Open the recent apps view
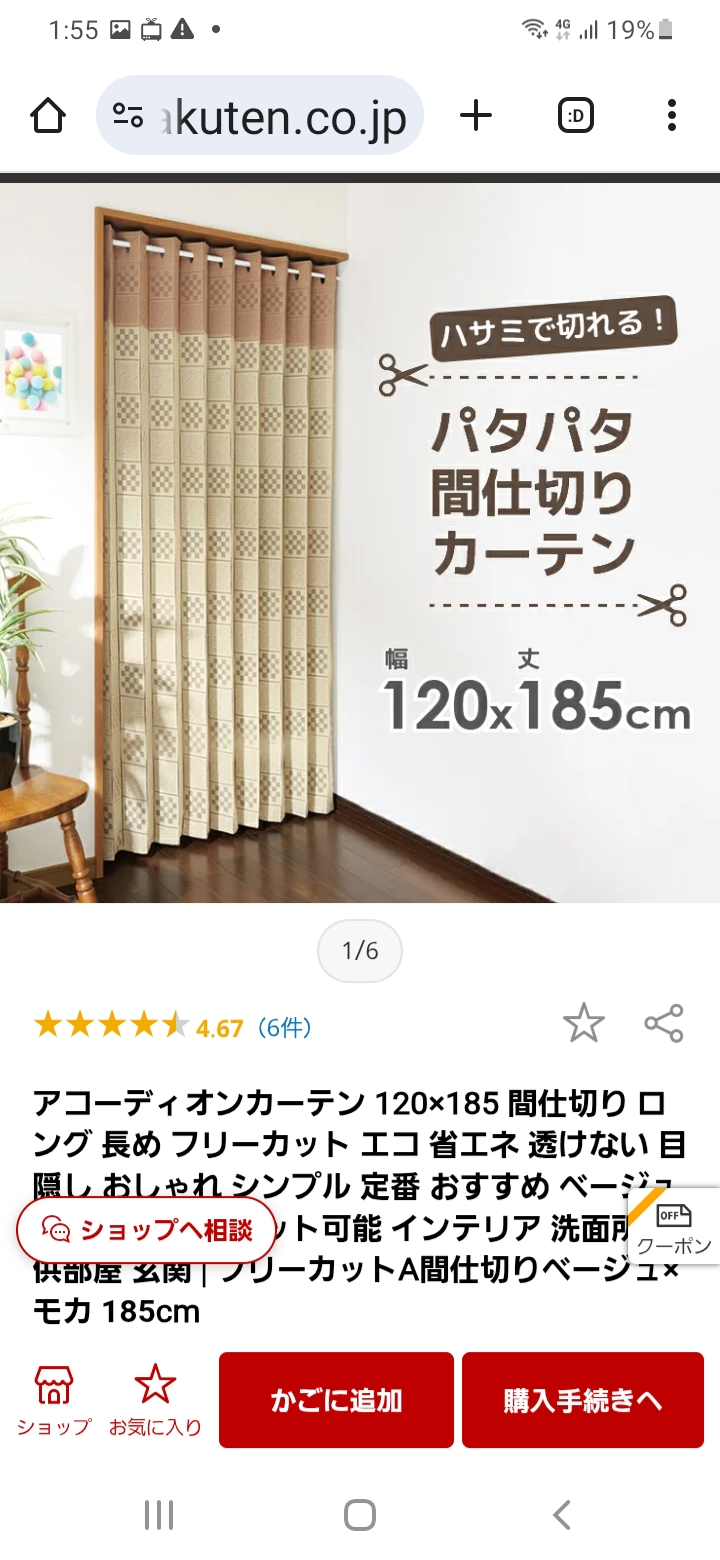 click(159, 1514)
